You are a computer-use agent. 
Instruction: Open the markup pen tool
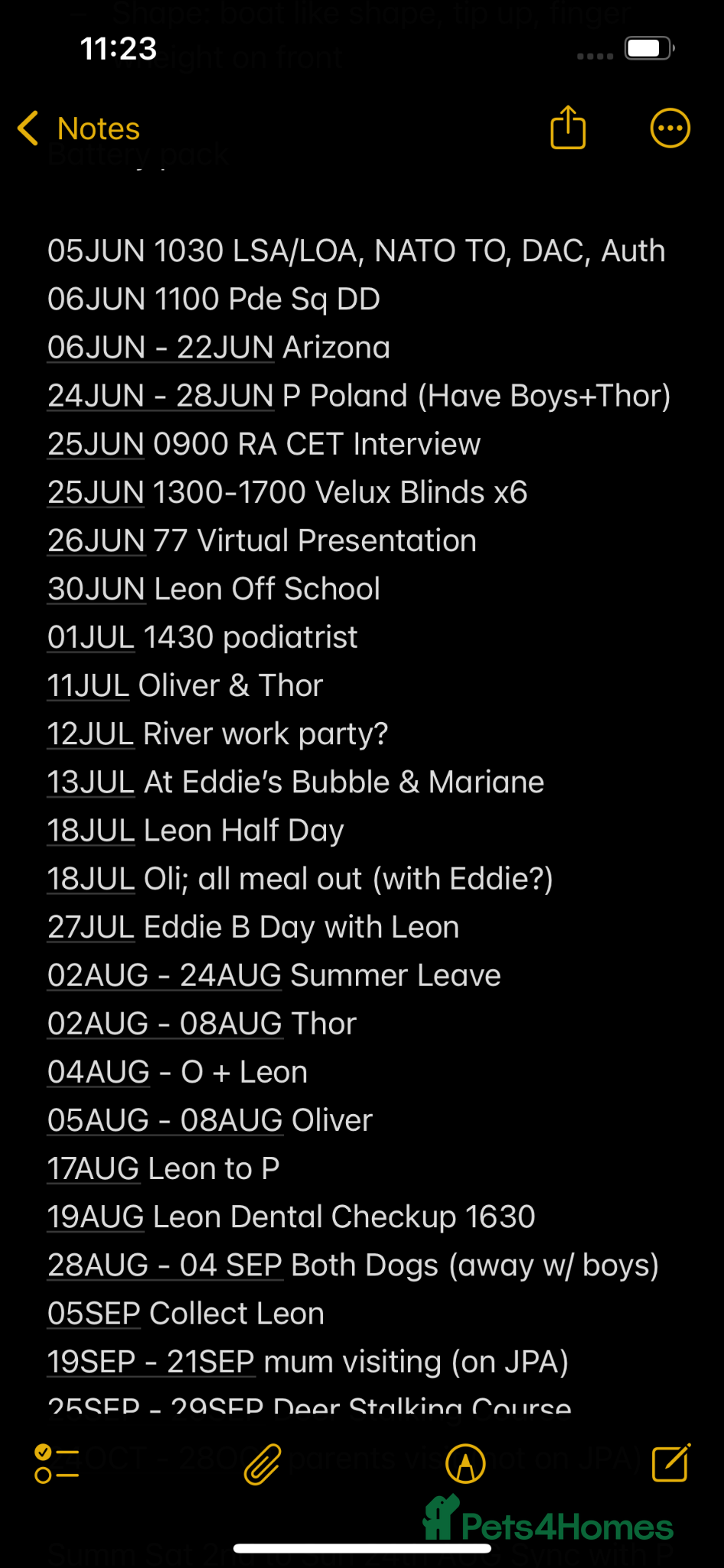coord(465,1464)
